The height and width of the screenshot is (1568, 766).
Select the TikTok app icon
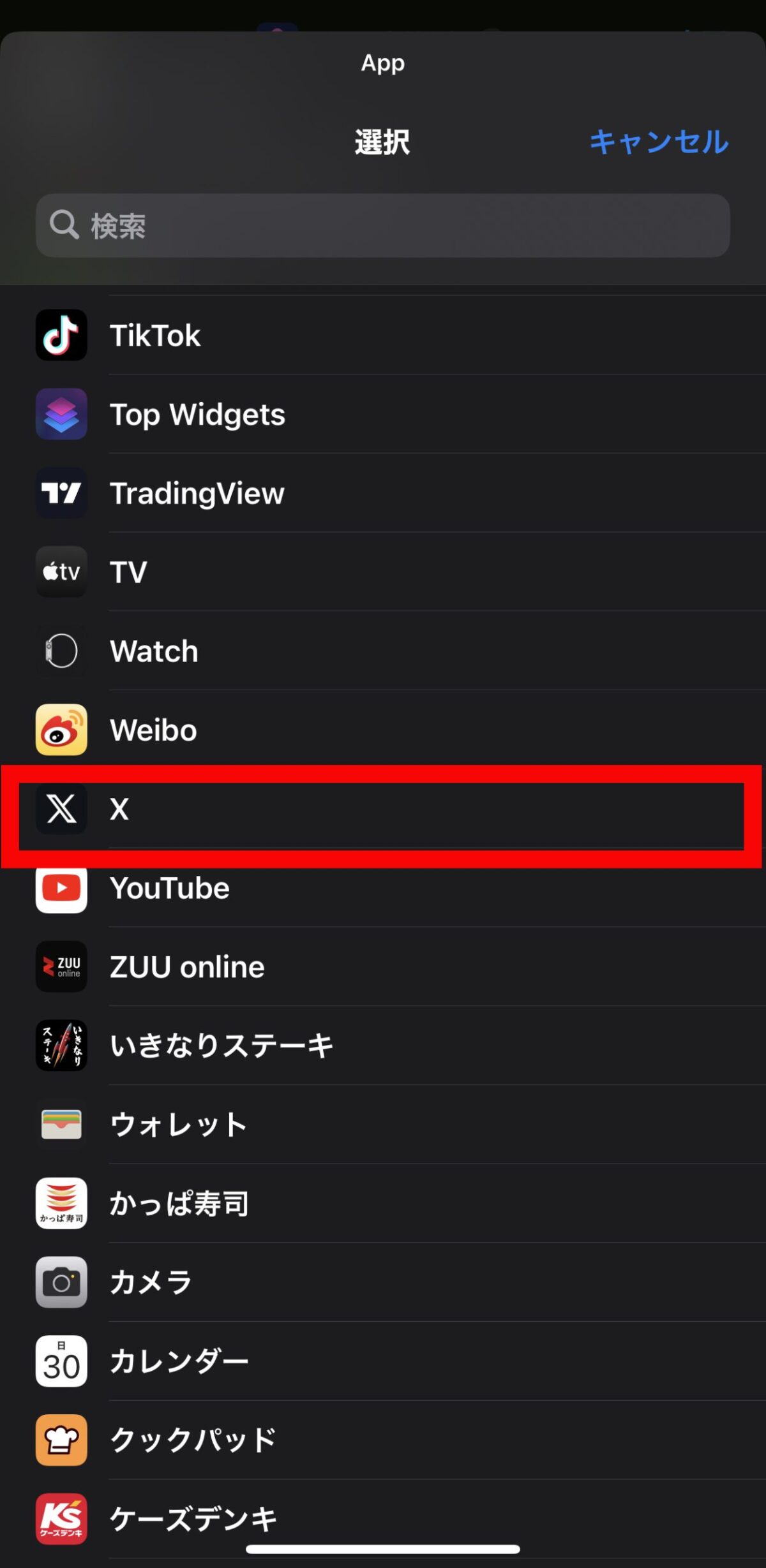point(61,335)
